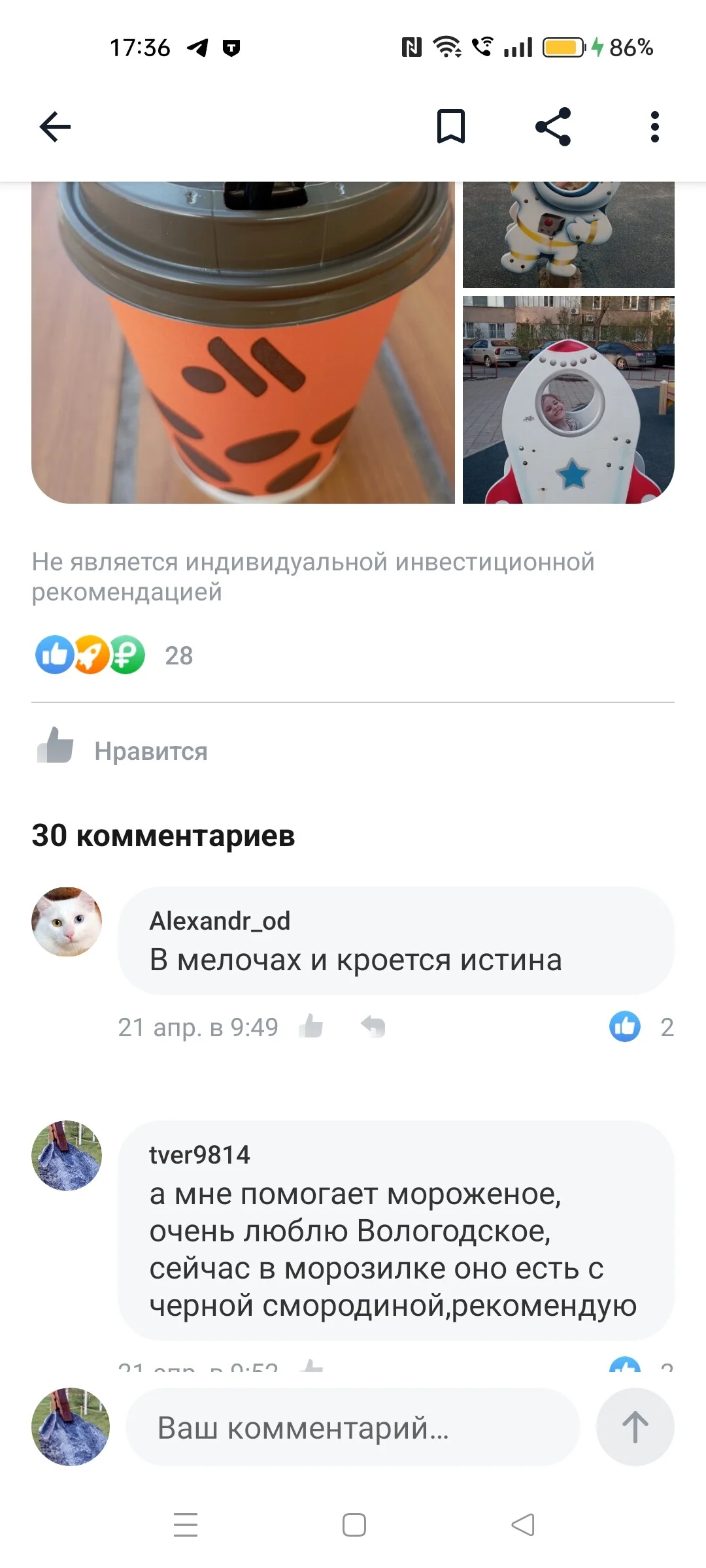This screenshot has height=1568, width=706.
Task: View the astronaut figure photo
Action: [x=569, y=235]
